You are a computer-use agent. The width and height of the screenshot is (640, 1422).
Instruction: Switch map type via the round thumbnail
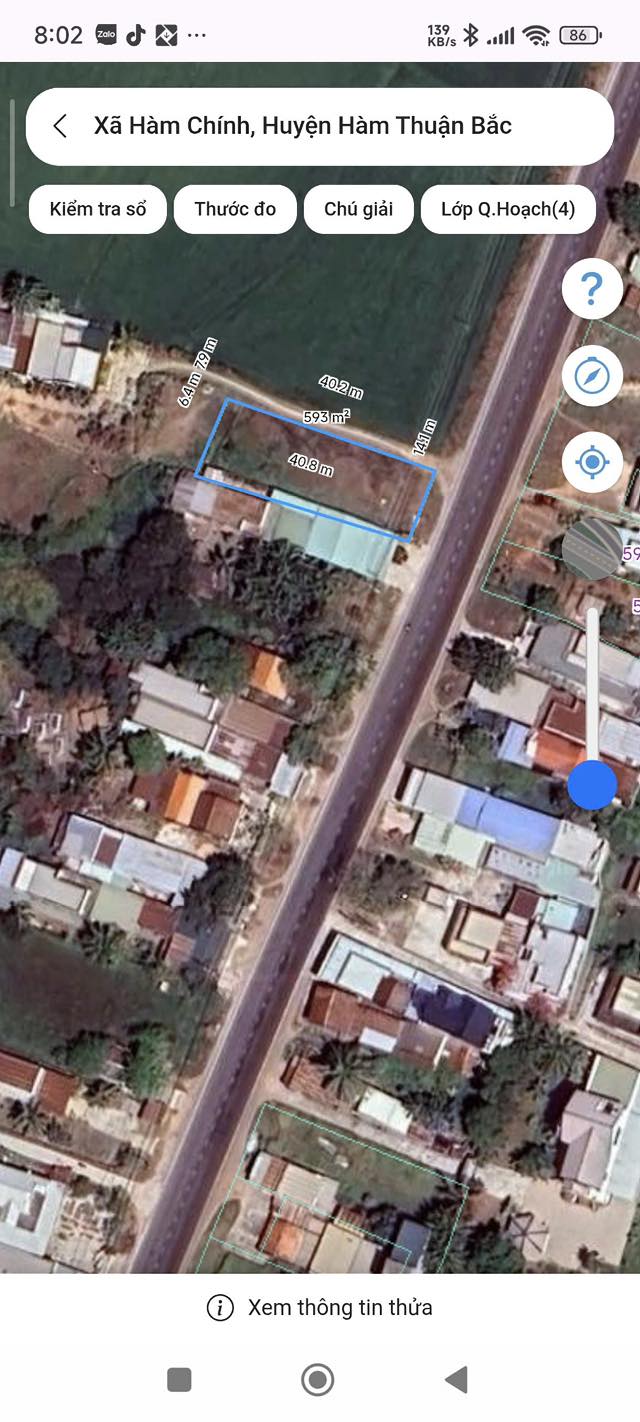[592, 548]
